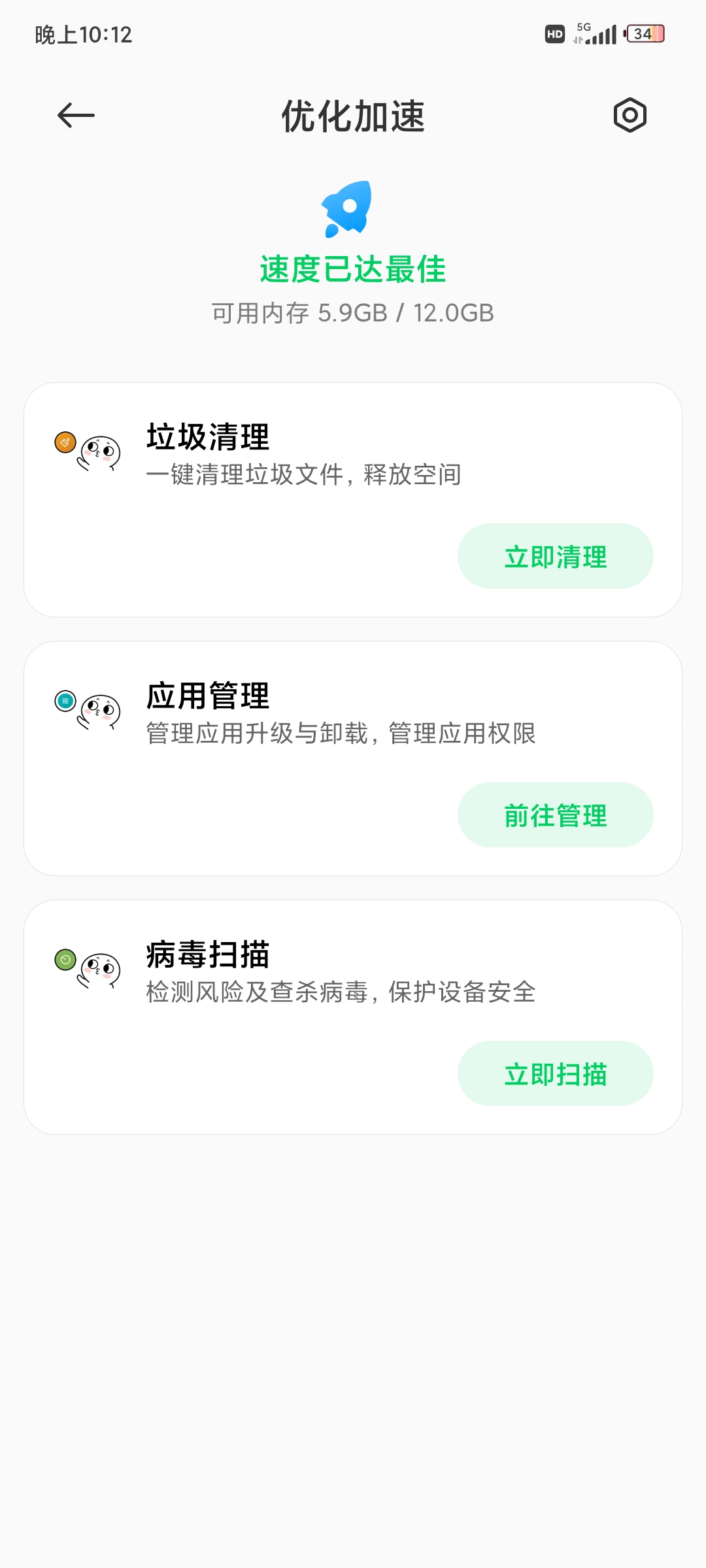Start virus scan with 立即扫描
706x1568 pixels.
[x=555, y=1074]
